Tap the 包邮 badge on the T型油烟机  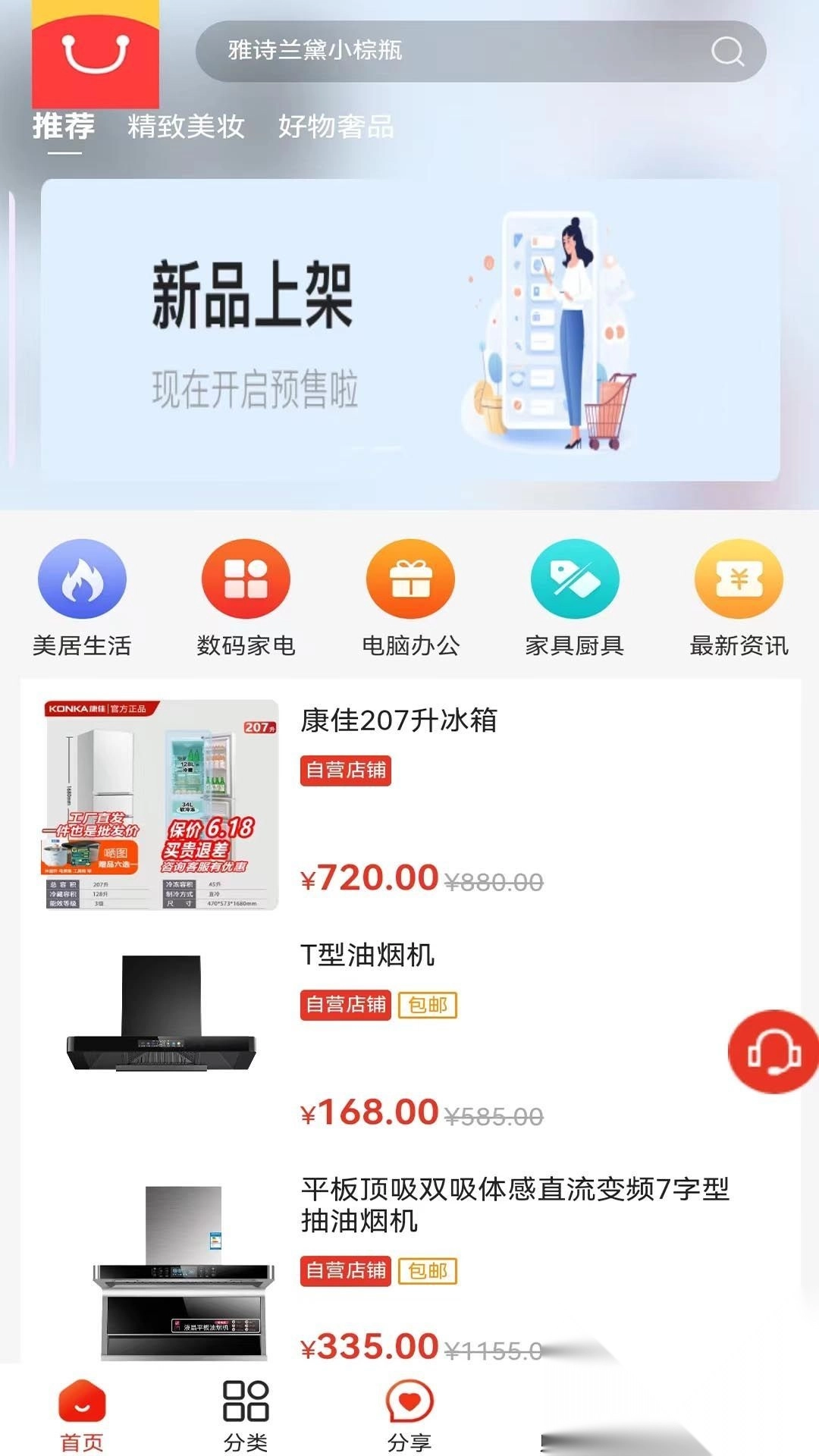click(427, 1007)
